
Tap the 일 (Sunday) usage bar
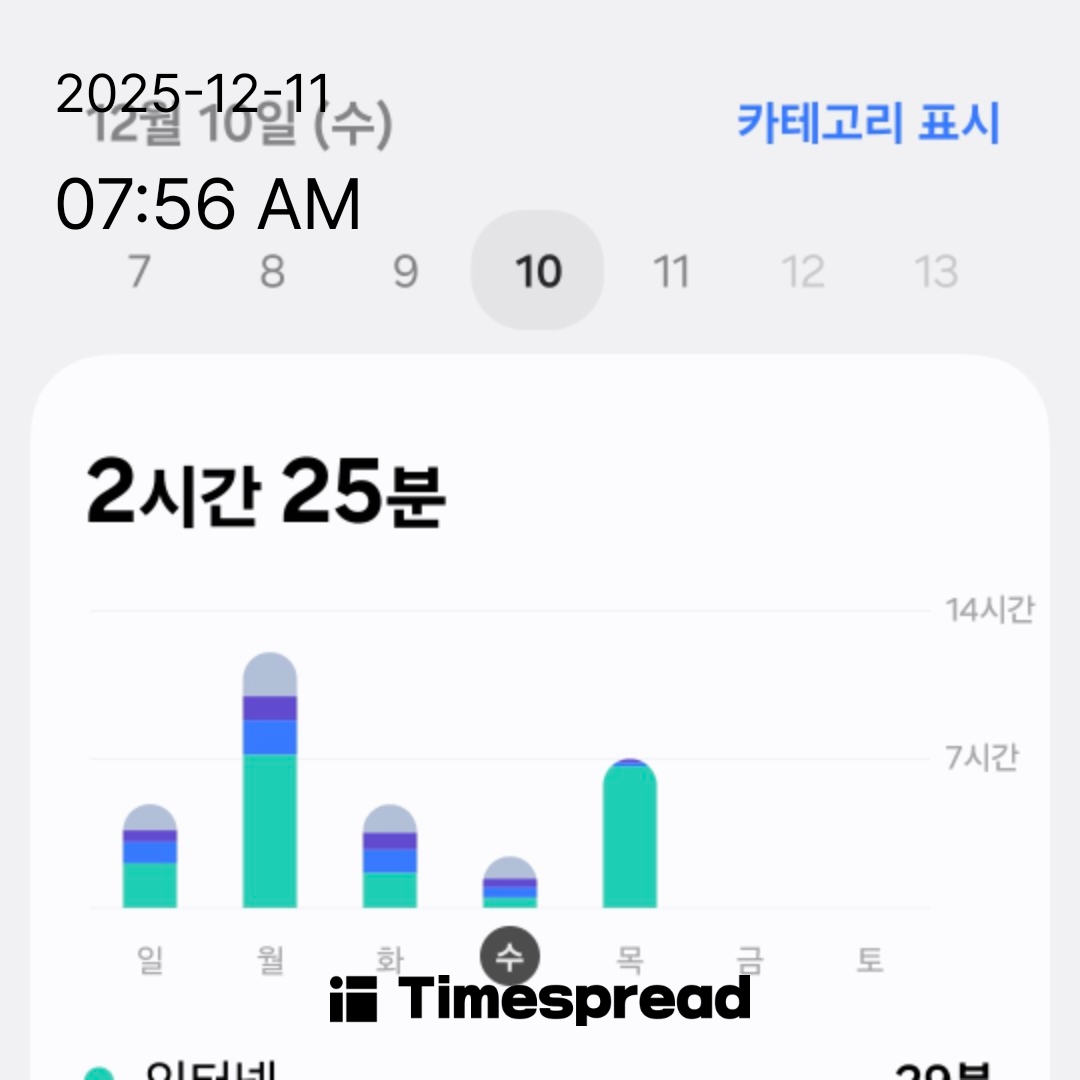[x=150, y=858]
